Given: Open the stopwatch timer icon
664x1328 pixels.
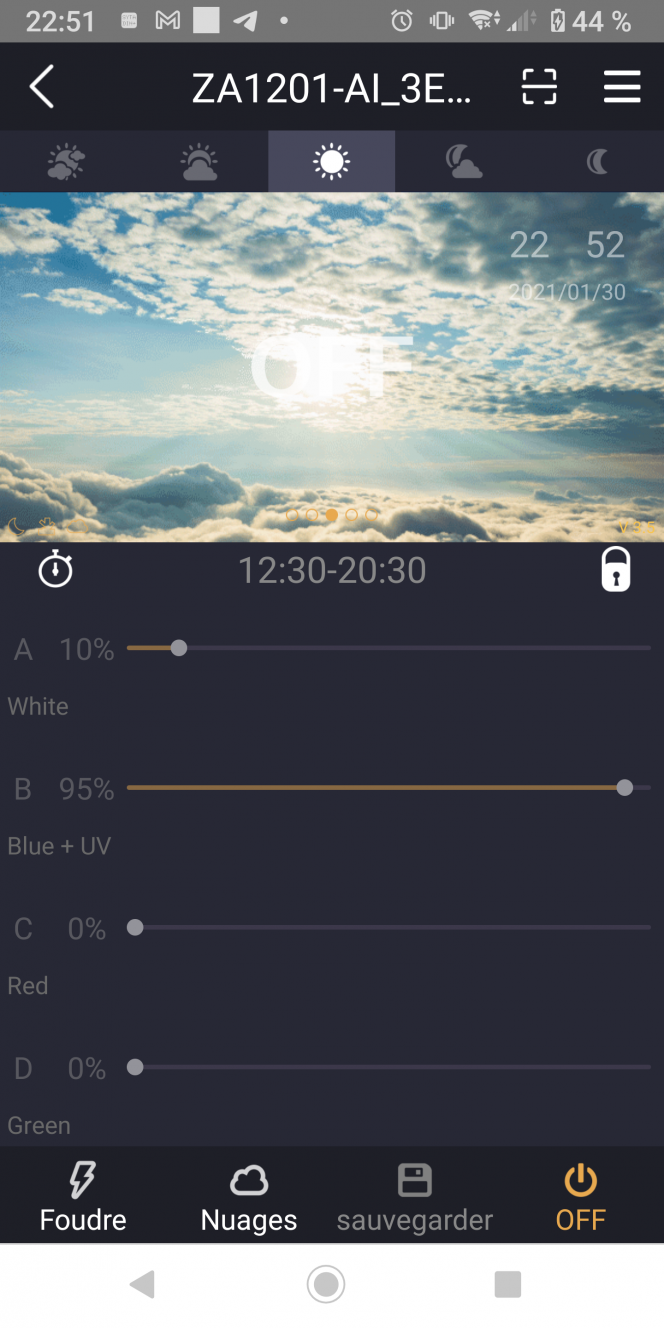Looking at the screenshot, I should [x=56, y=570].
